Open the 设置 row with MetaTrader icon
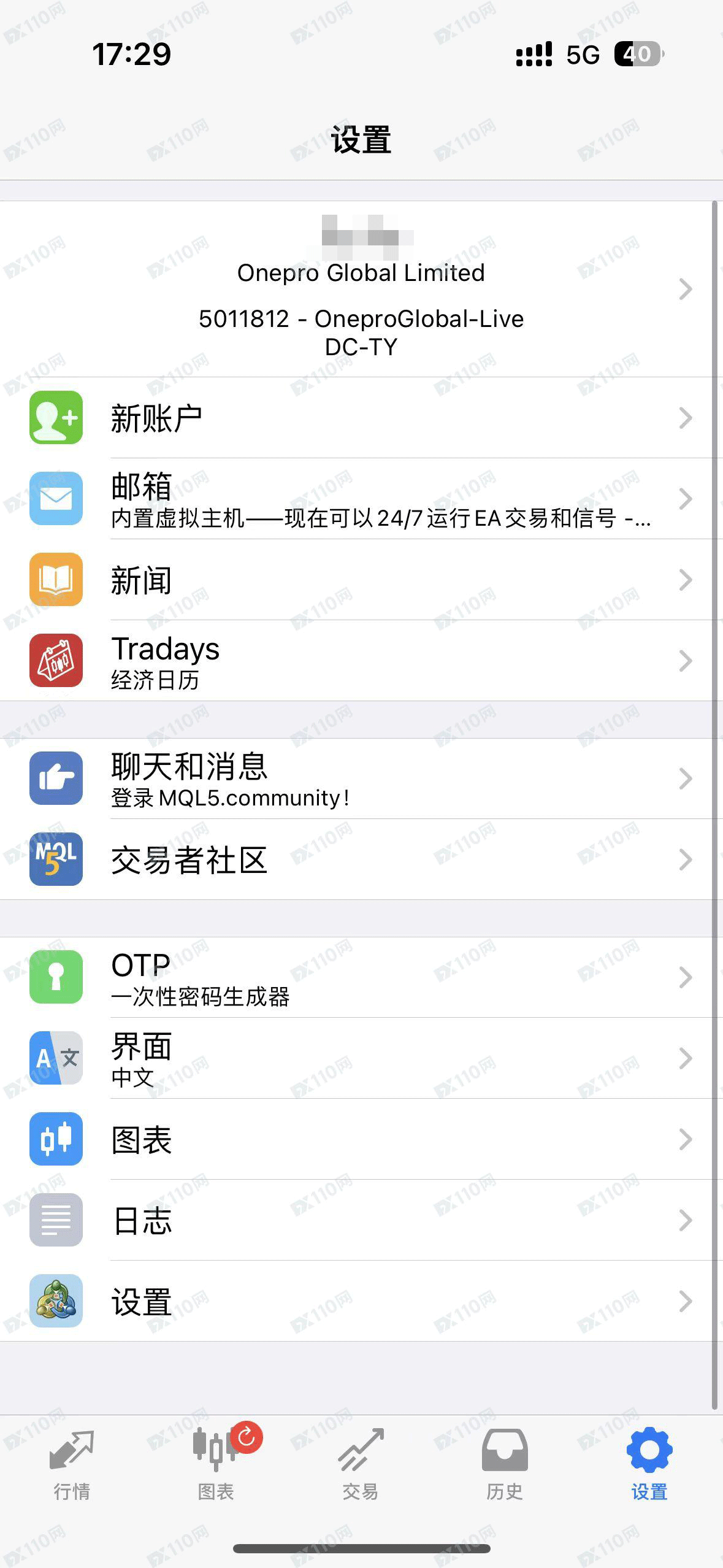The image size is (723, 1568). click(358, 1301)
